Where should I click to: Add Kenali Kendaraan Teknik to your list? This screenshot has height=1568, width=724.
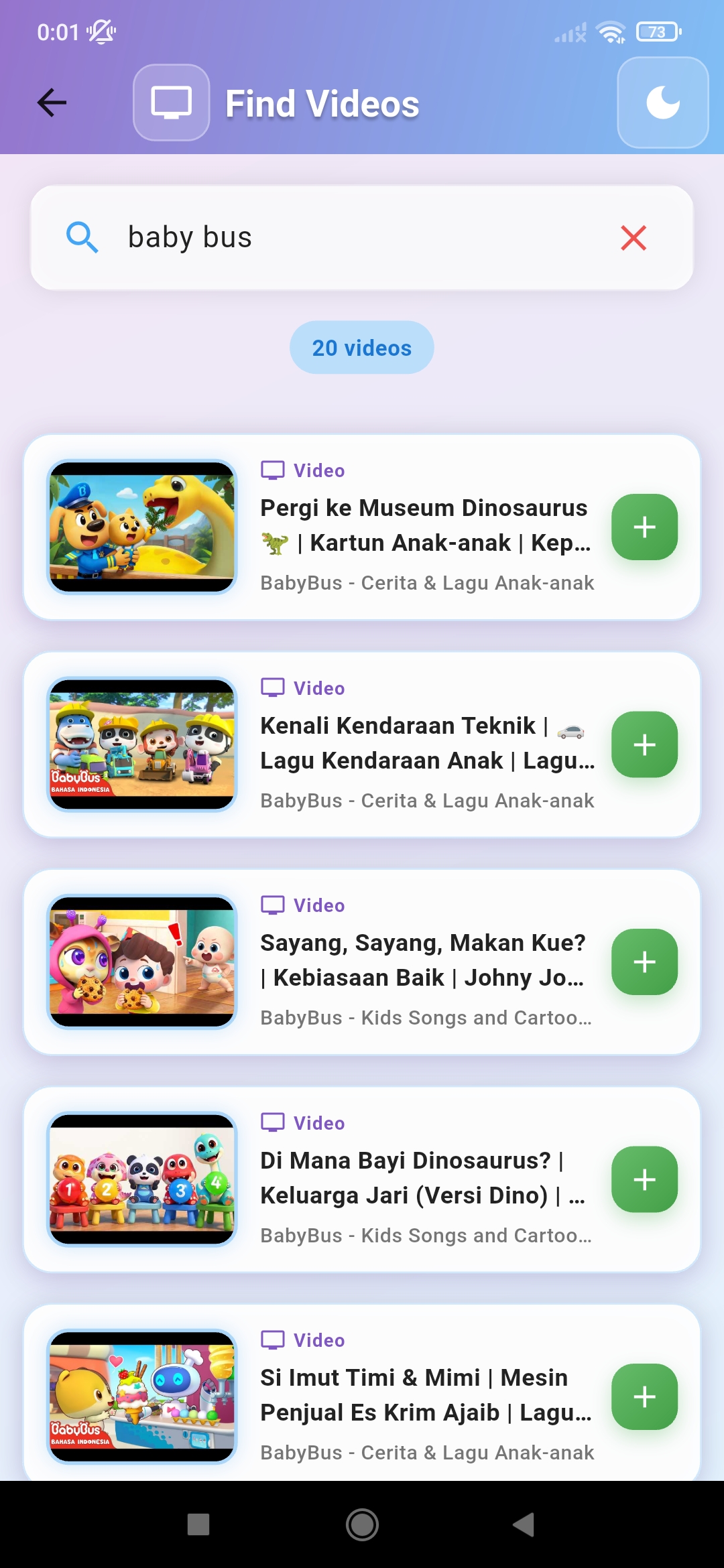click(644, 745)
